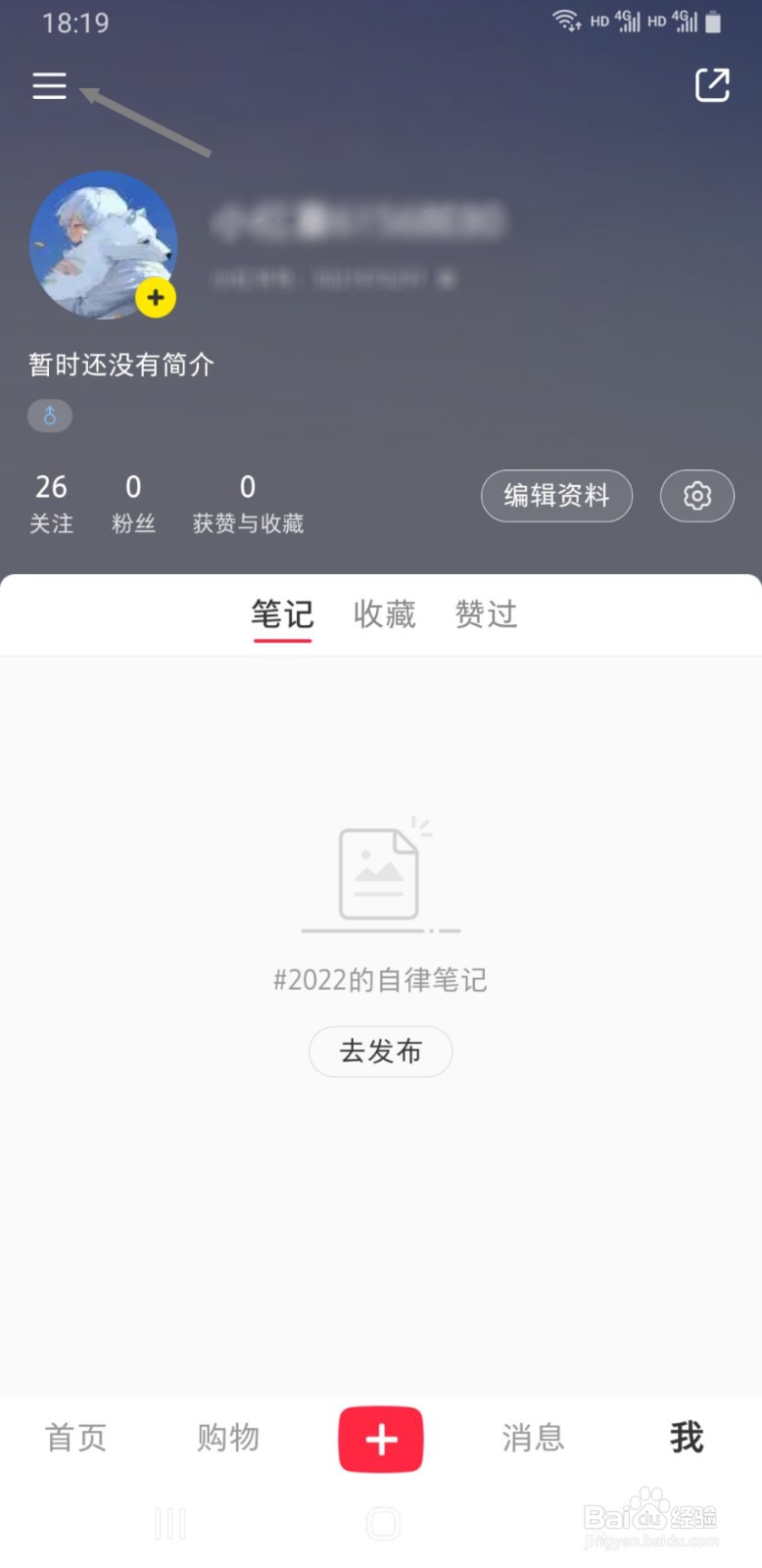Open the hamburger menu sidebar
Viewport: 762px width, 1568px height.
(49, 85)
